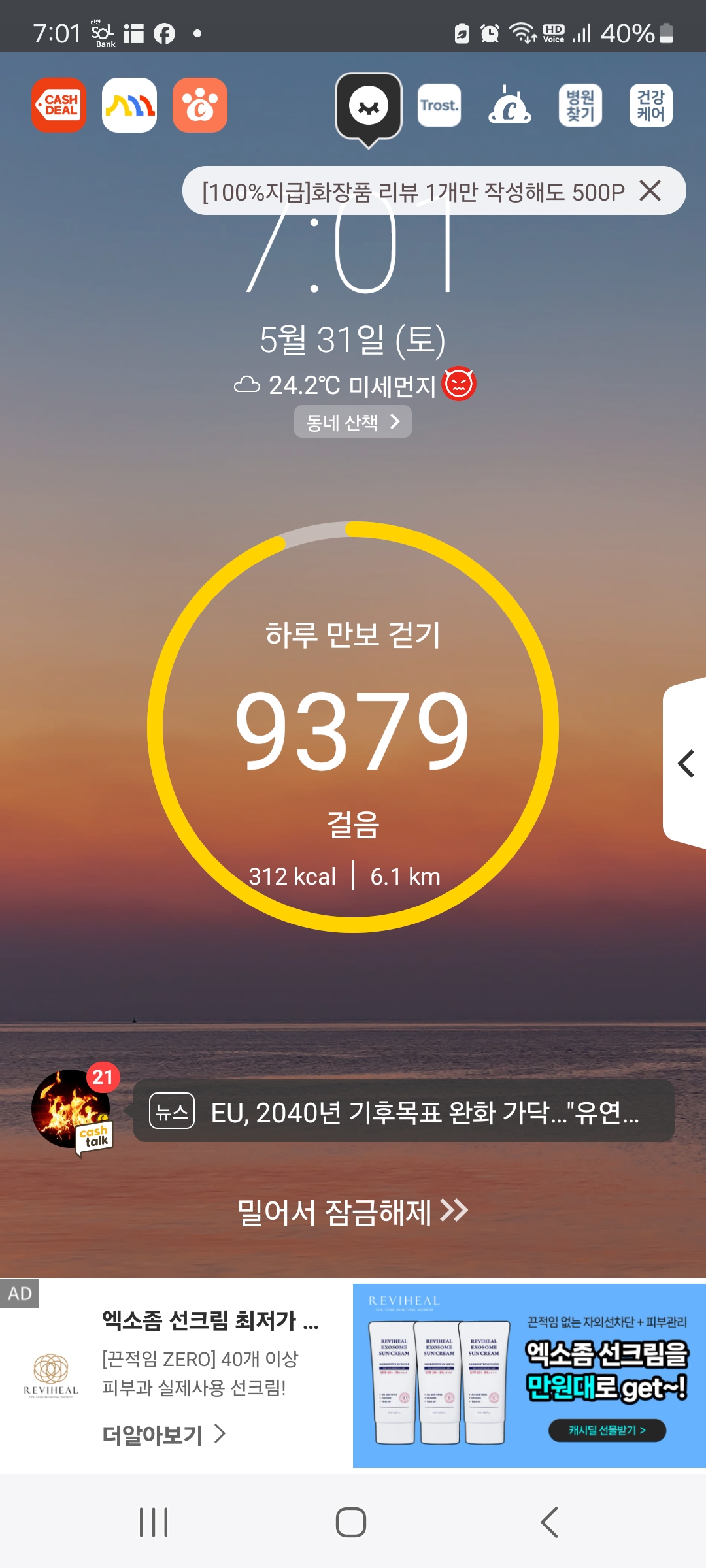The width and height of the screenshot is (706, 1568).
Task: Tap the orange paw icon
Action: pos(200,105)
